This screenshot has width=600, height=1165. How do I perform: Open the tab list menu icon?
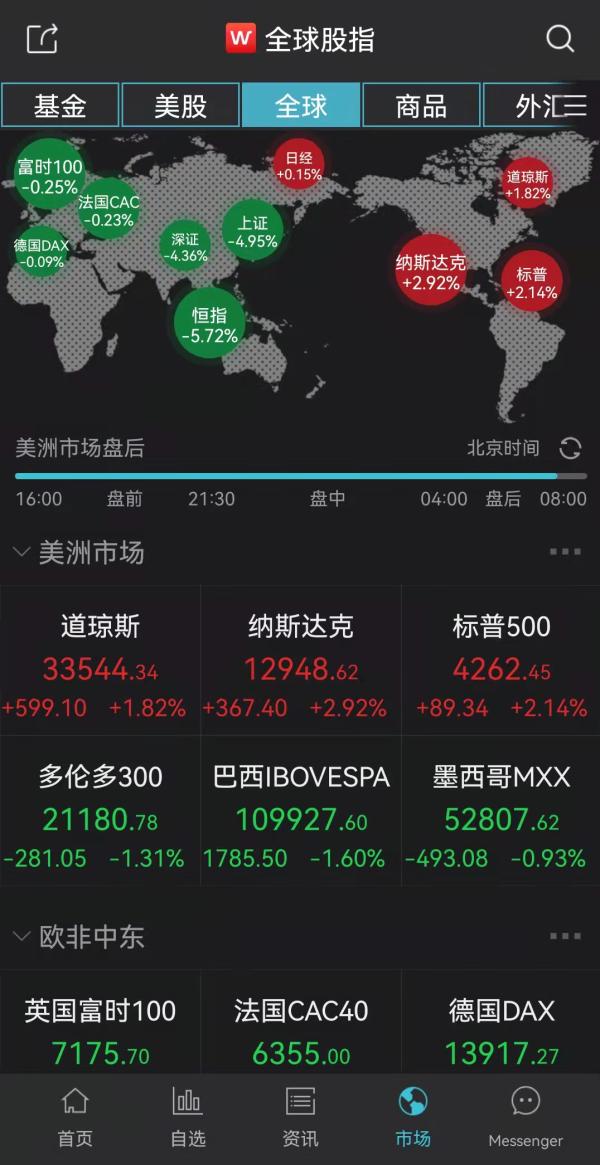click(x=575, y=106)
